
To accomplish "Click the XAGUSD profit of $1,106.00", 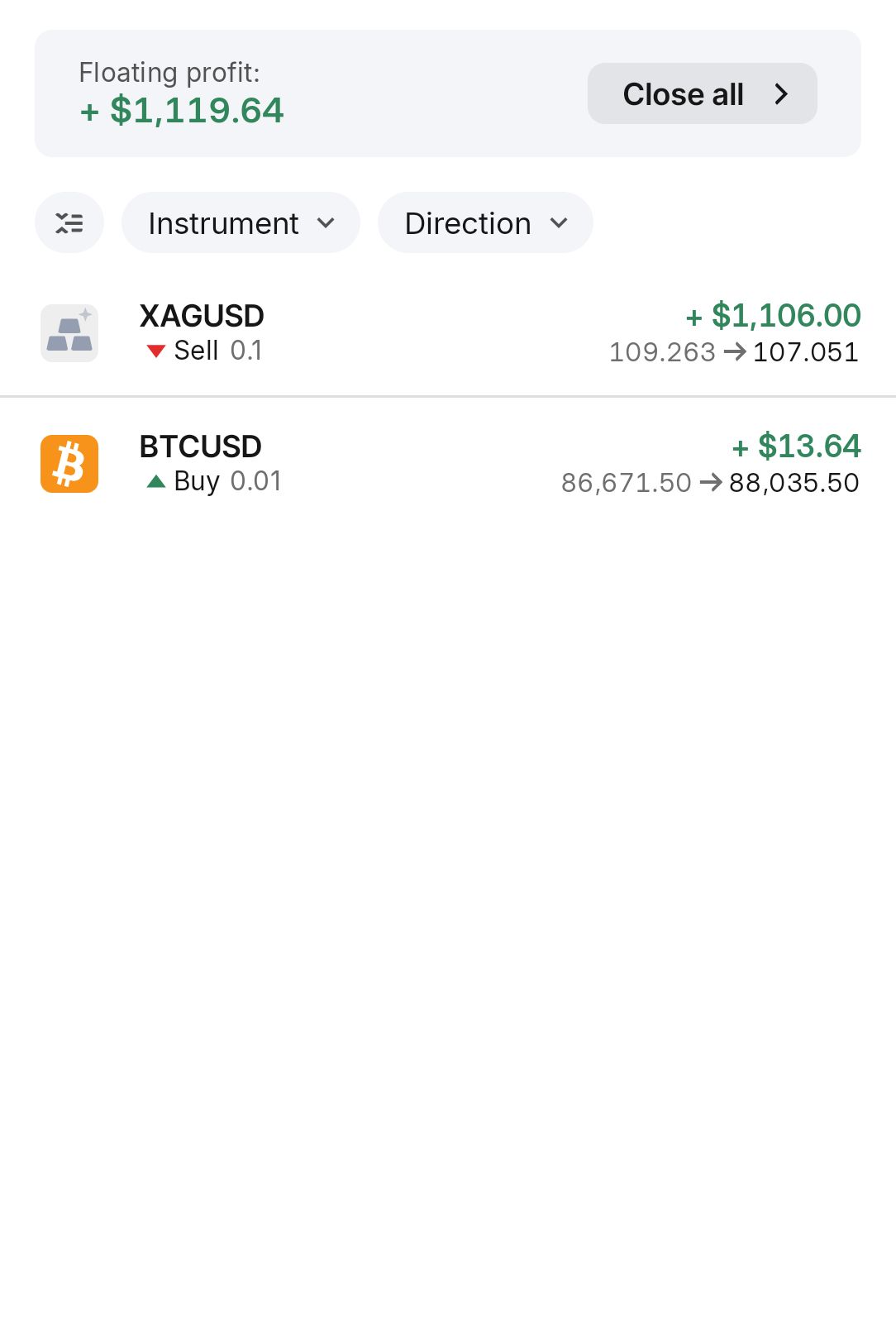I will click(774, 316).
